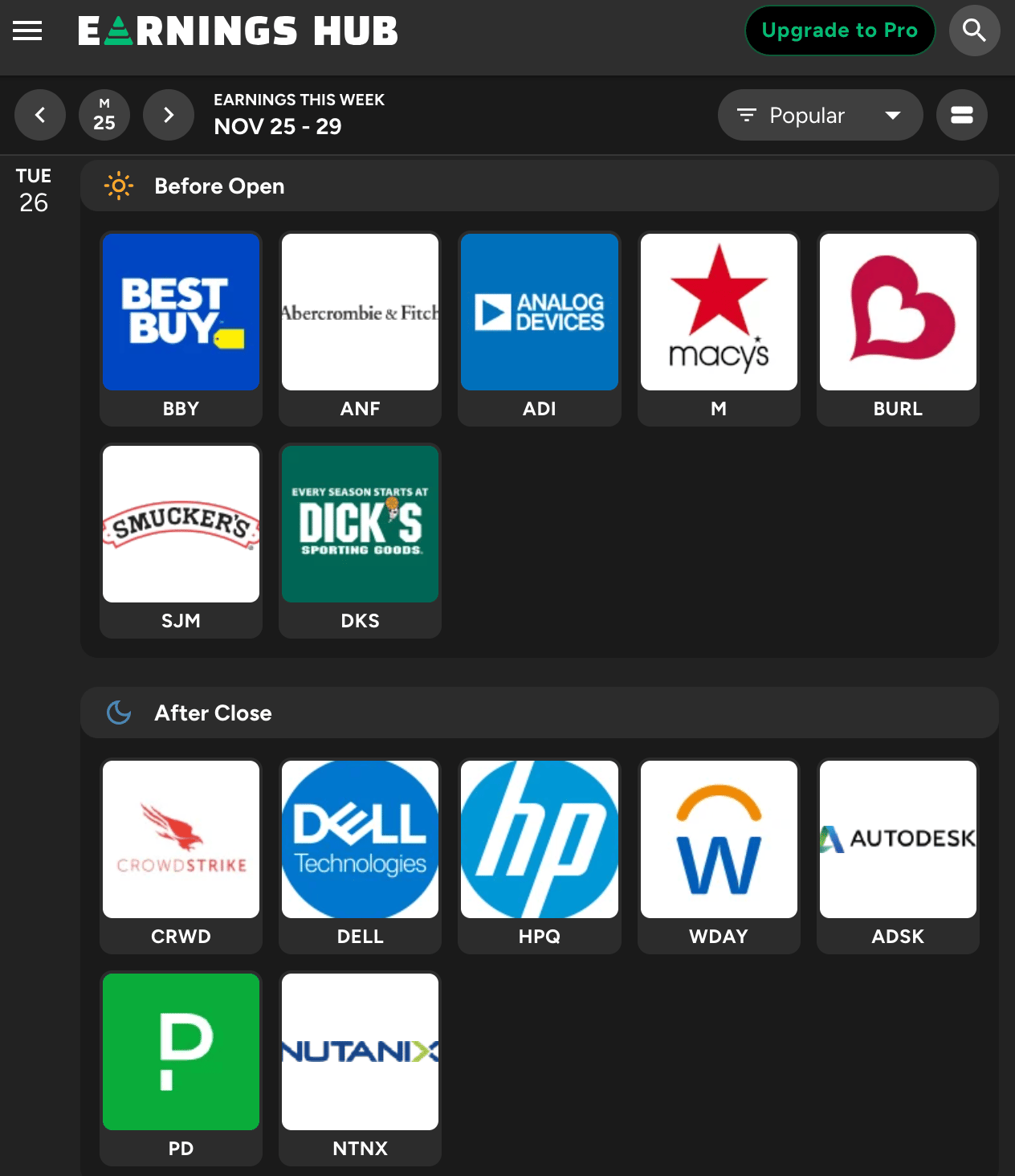The height and width of the screenshot is (1176, 1015).
Task: Go to previous week
Action: pos(40,115)
